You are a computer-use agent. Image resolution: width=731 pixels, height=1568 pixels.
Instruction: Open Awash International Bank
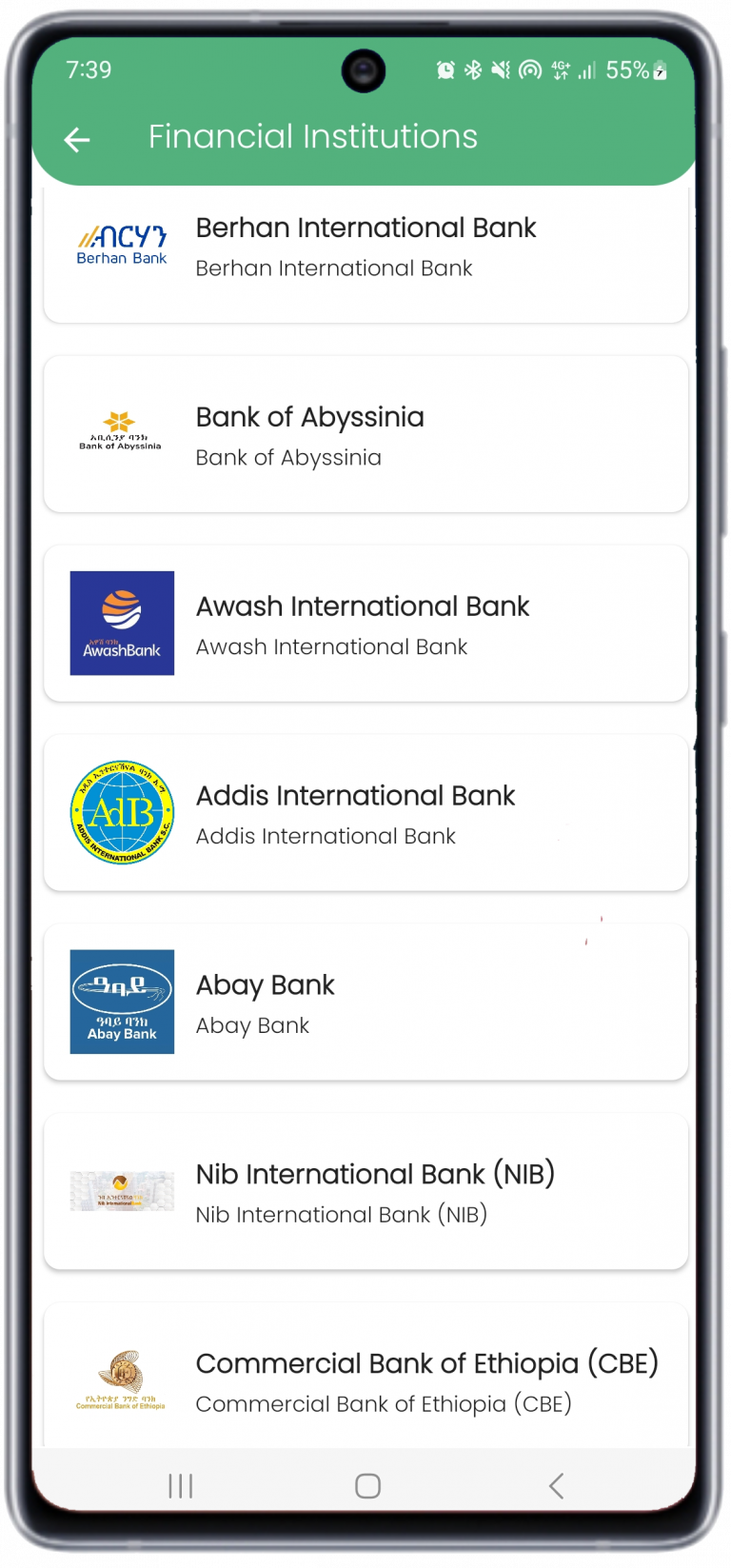pyautogui.click(x=365, y=624)
